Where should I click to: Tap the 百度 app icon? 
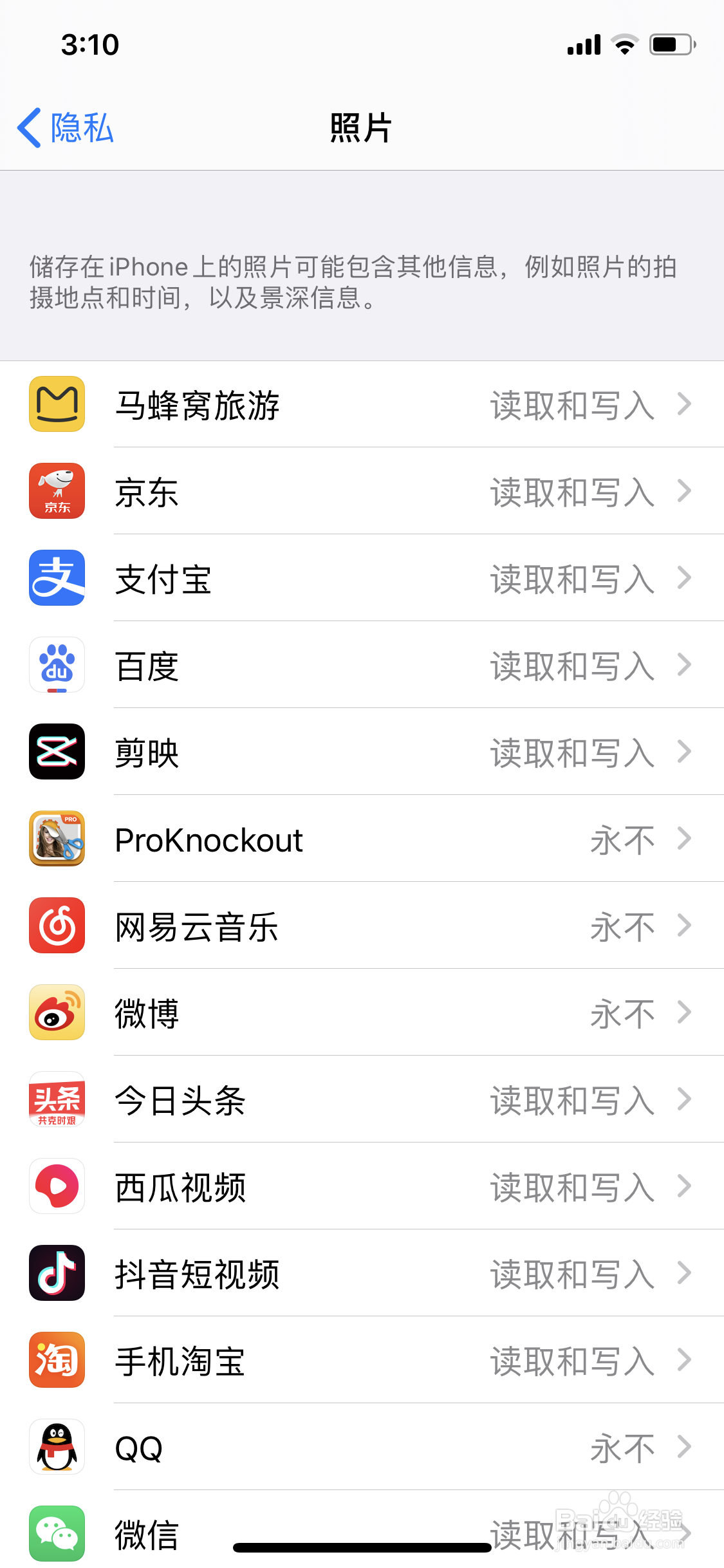pos(57,665)
